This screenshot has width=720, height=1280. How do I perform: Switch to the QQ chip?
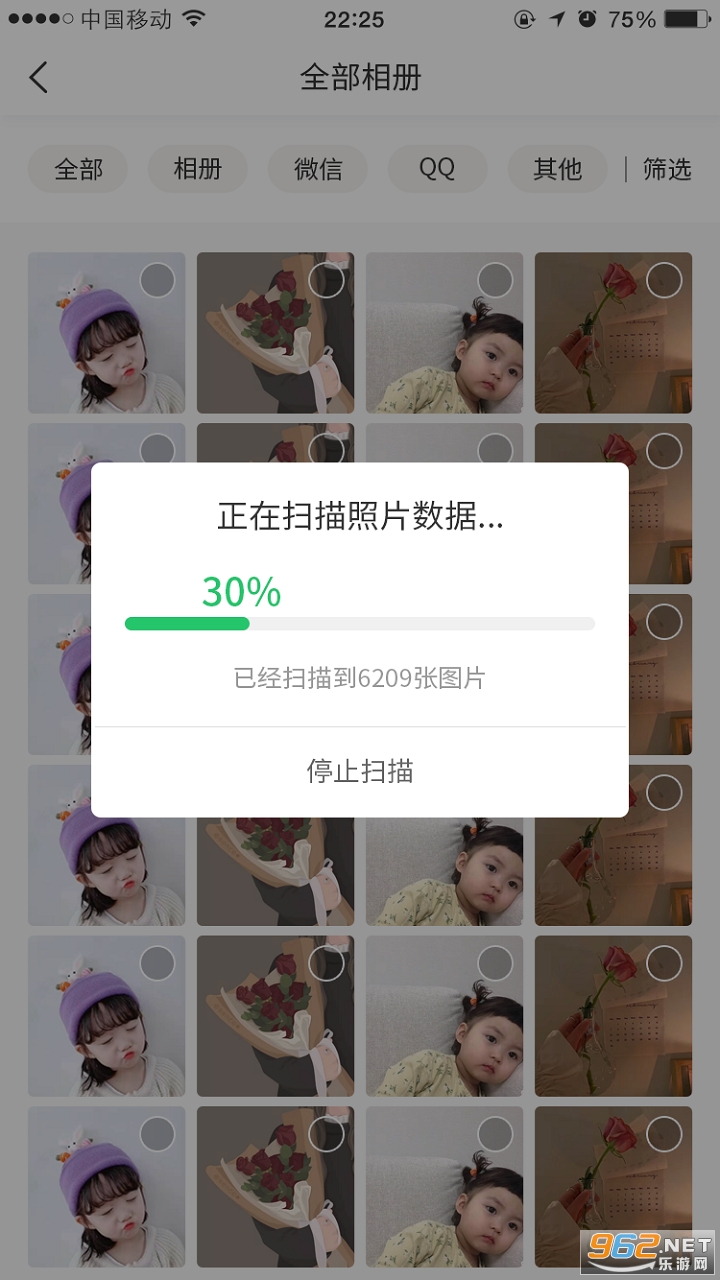(x=437, y=169)
